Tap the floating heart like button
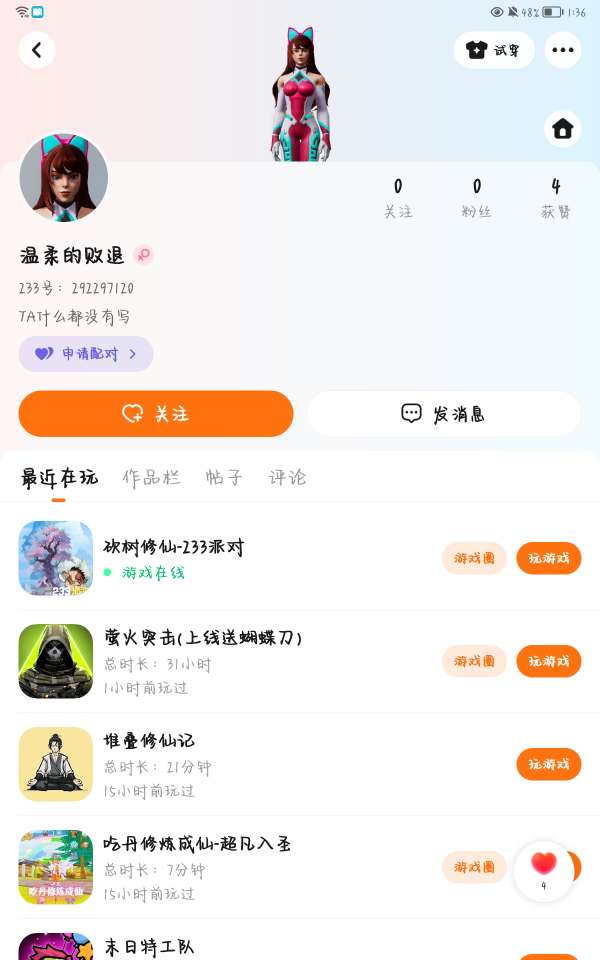Viewport: 600px width, 960px height. coord(543,868)
